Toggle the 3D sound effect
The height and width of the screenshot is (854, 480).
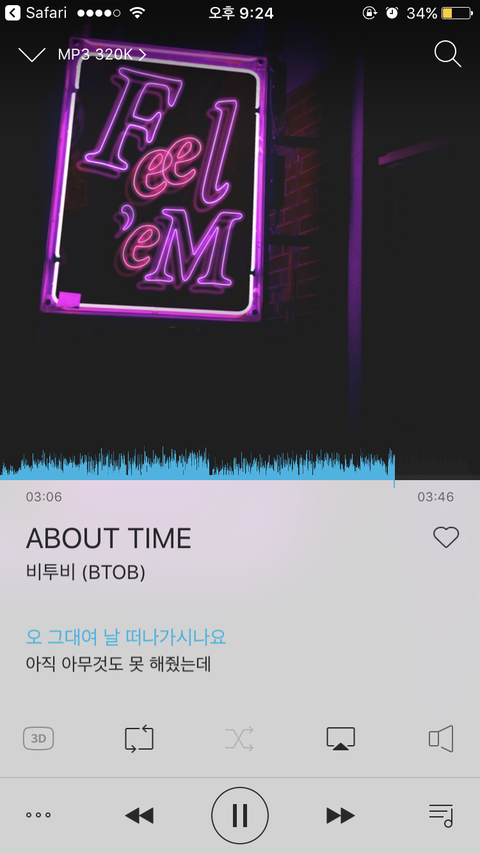tap(38, 739)
